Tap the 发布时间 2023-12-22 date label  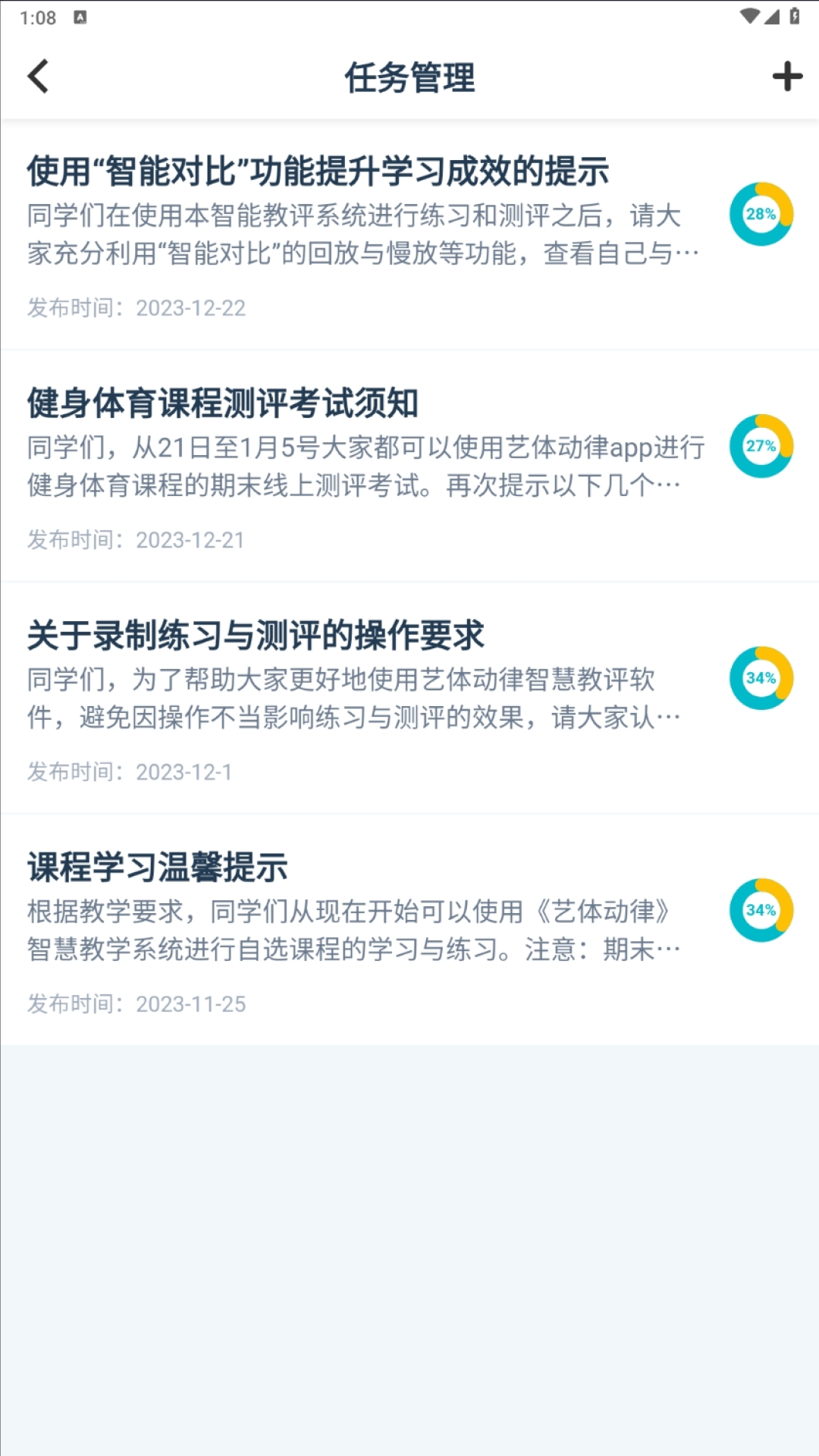tap(136, 308)
